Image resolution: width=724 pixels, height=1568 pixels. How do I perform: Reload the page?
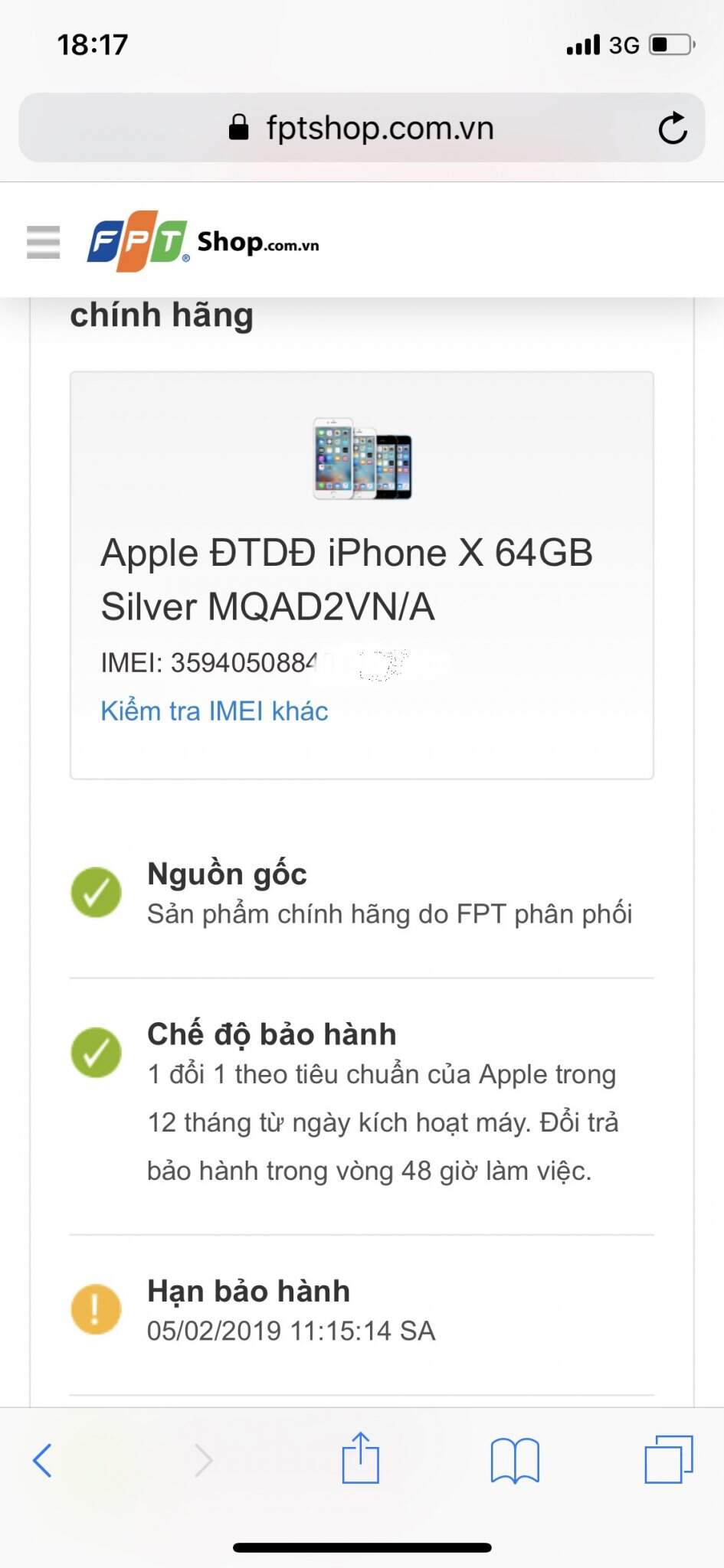[x=672, y=128]
